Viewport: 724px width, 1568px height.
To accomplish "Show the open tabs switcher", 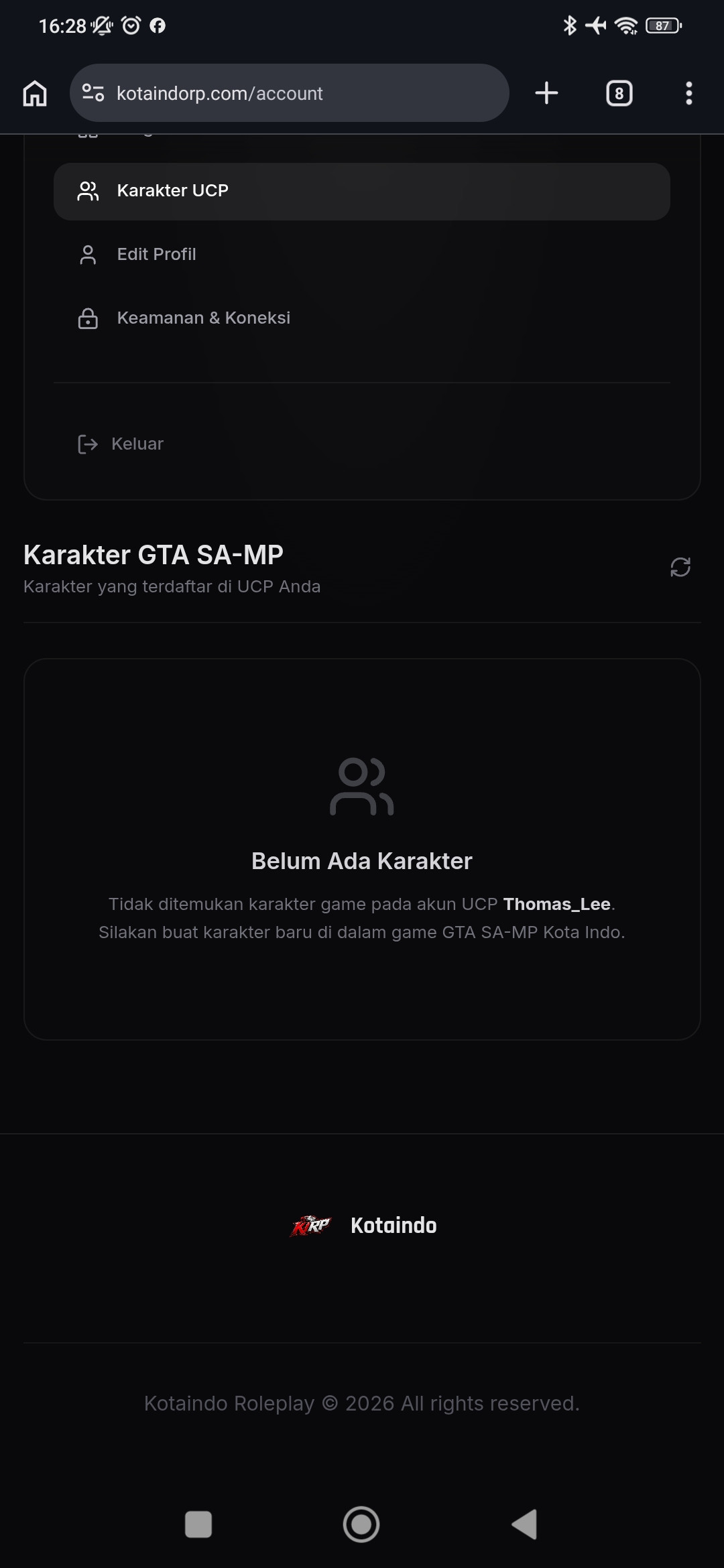I will (x=619, y=93).
